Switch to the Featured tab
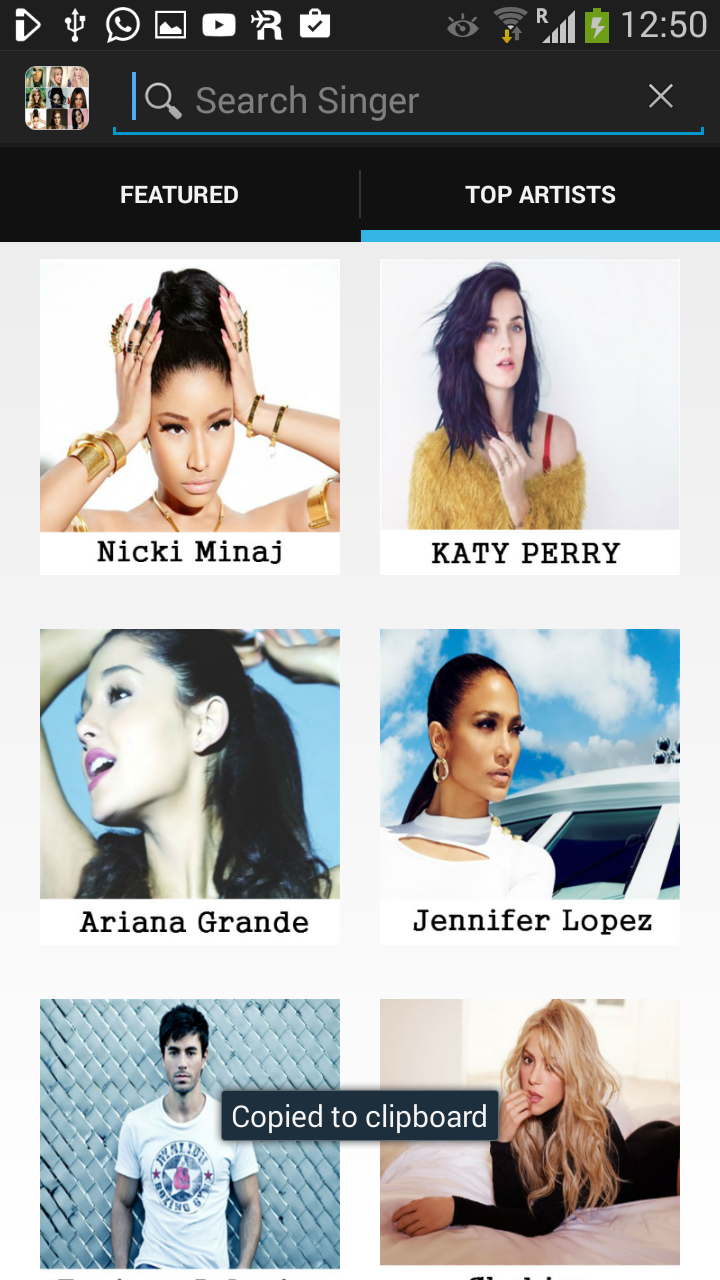The width and height of the screenshot is (720, 1280). pyautogui.click(x=180, y=195)
